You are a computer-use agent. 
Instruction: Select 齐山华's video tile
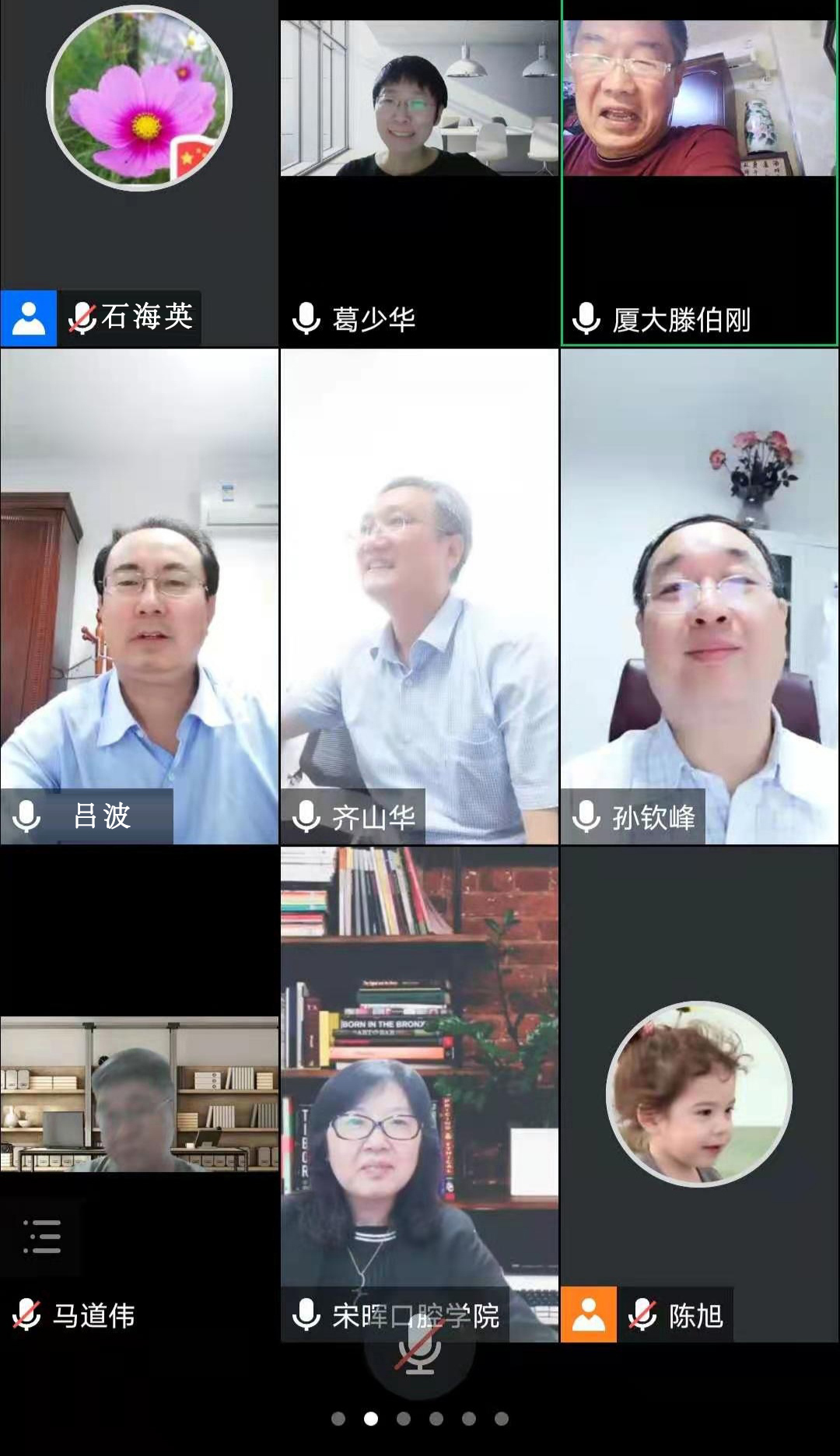pos(419,595)
